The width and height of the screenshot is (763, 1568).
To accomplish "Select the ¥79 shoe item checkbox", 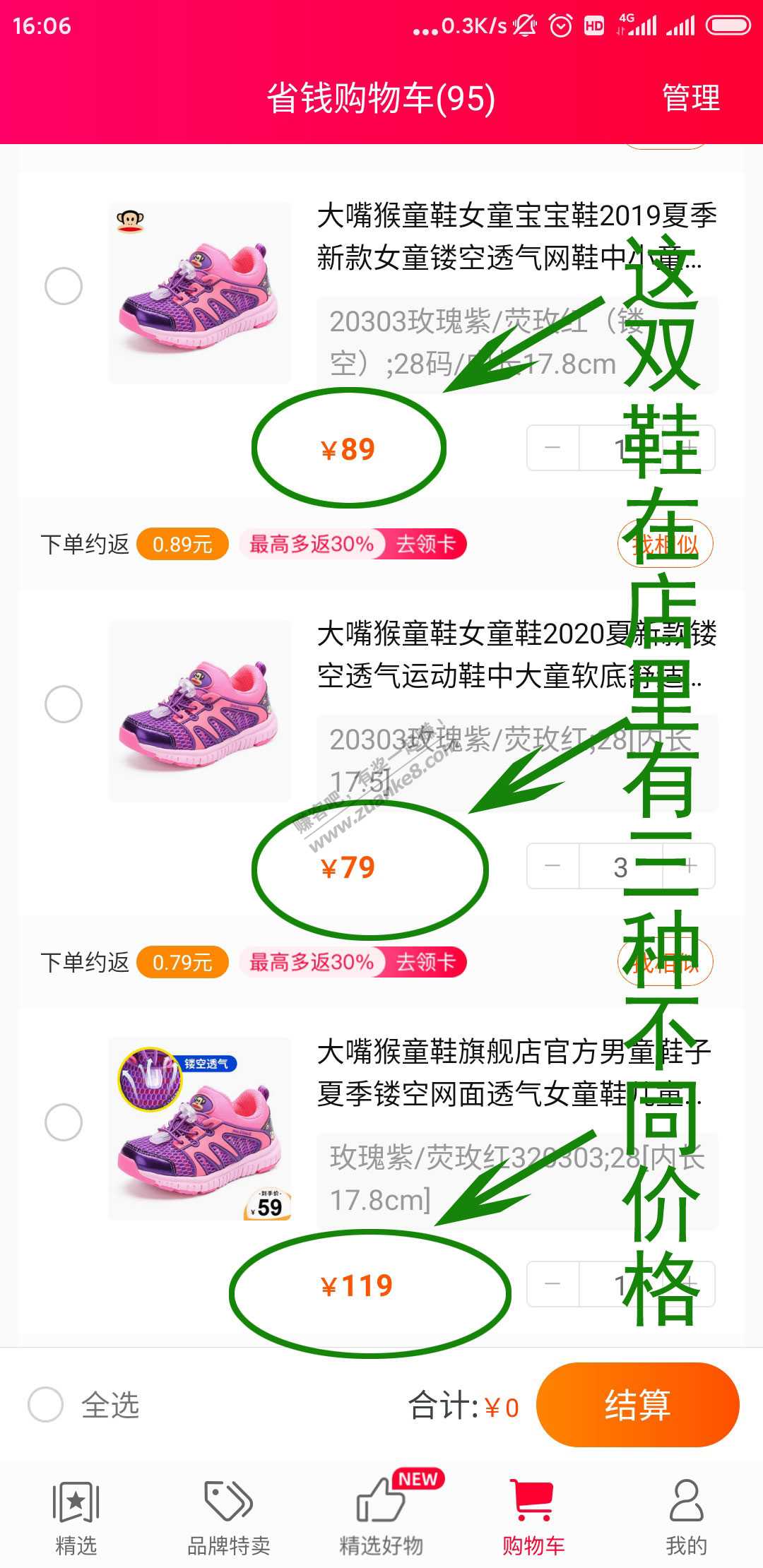I will point(64,704).
